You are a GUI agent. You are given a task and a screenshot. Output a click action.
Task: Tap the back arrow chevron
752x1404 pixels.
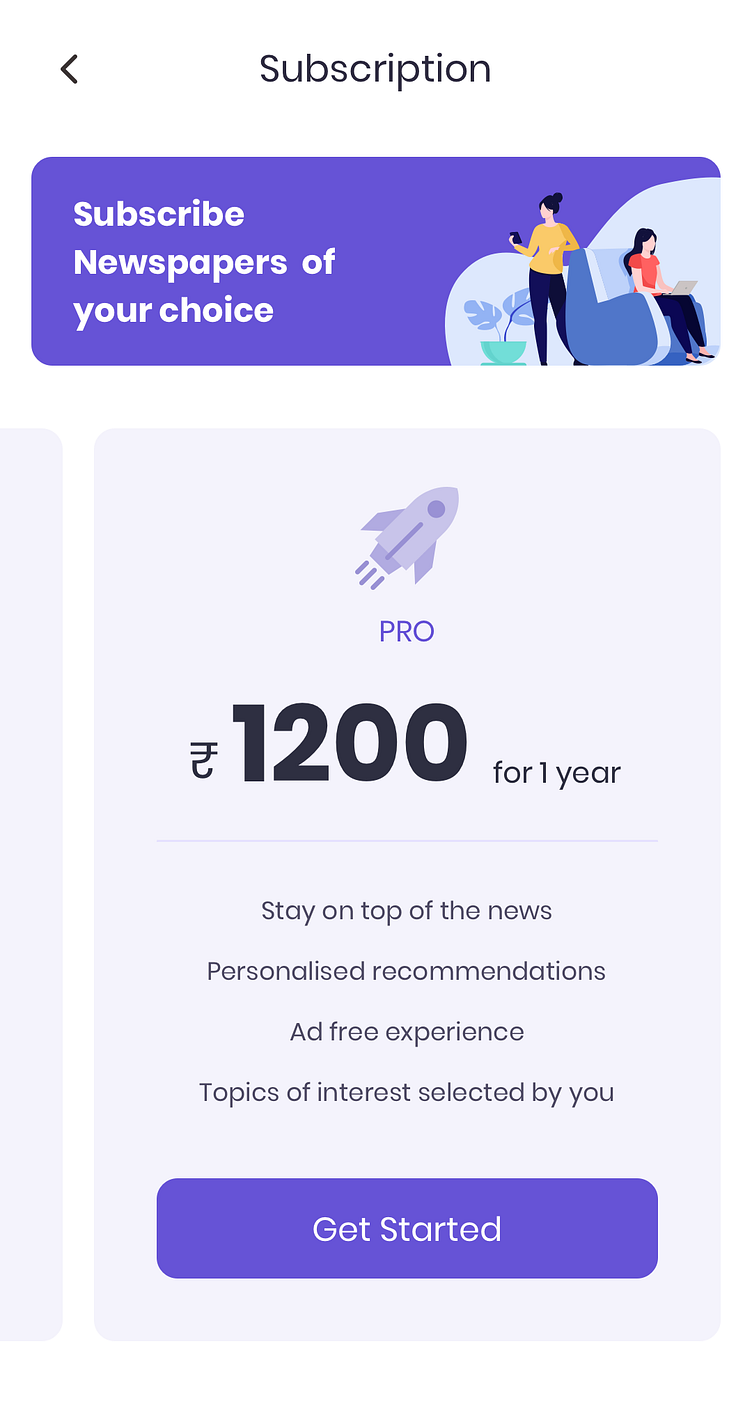tap(68, 68)
